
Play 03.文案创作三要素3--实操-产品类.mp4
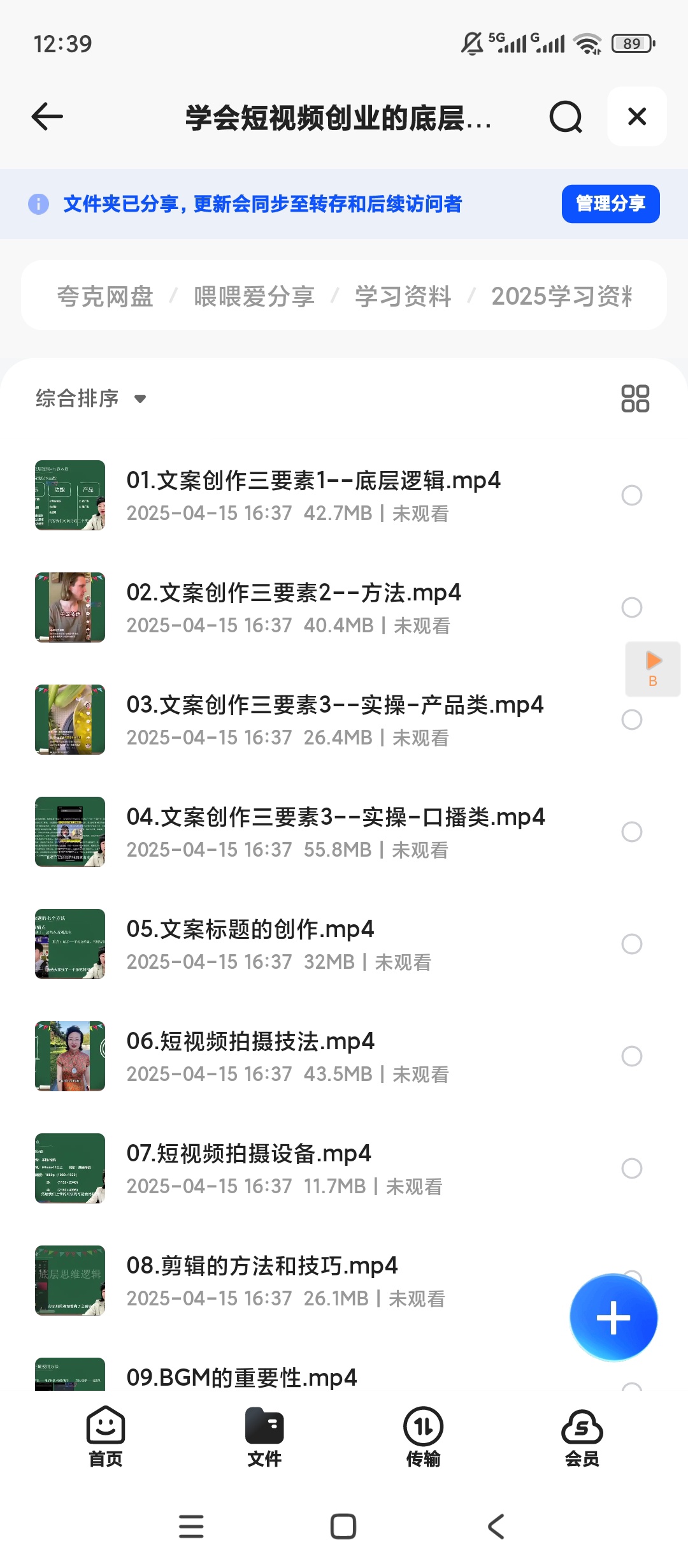[x=334, y=706]
